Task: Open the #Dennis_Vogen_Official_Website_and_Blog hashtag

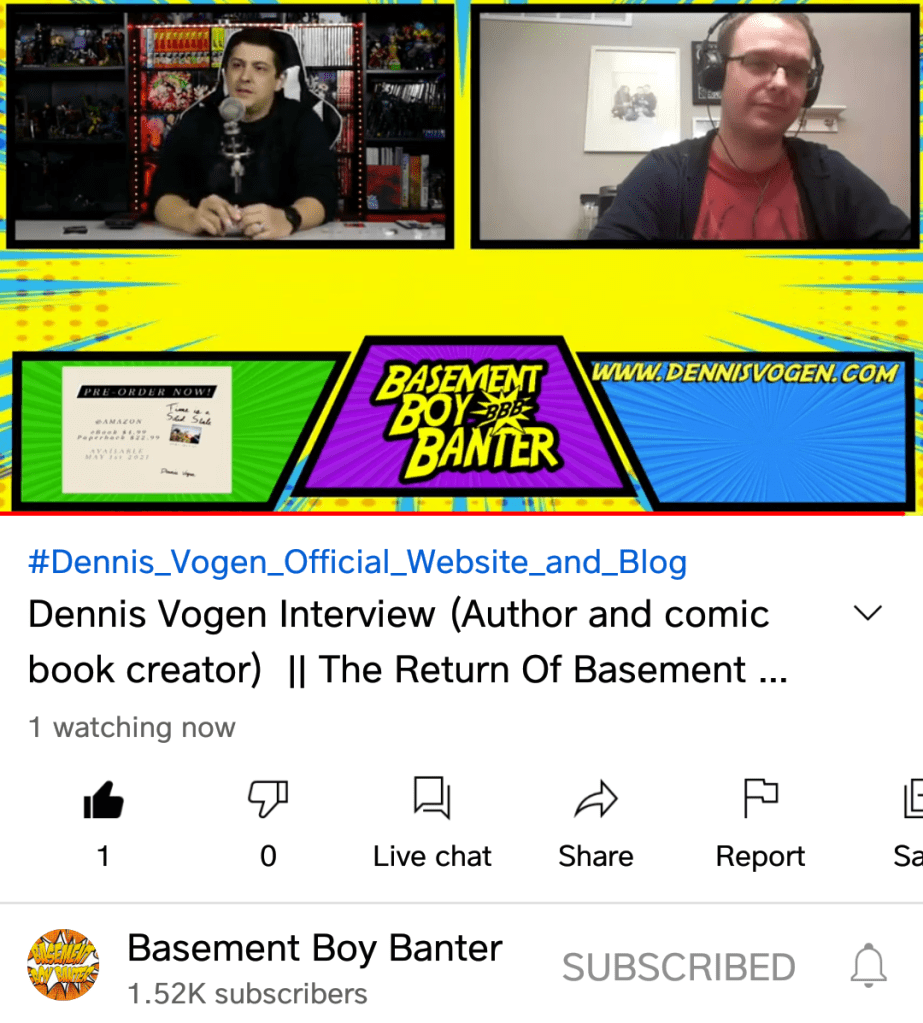Action: pyautogui.click(x=357, y=563)
